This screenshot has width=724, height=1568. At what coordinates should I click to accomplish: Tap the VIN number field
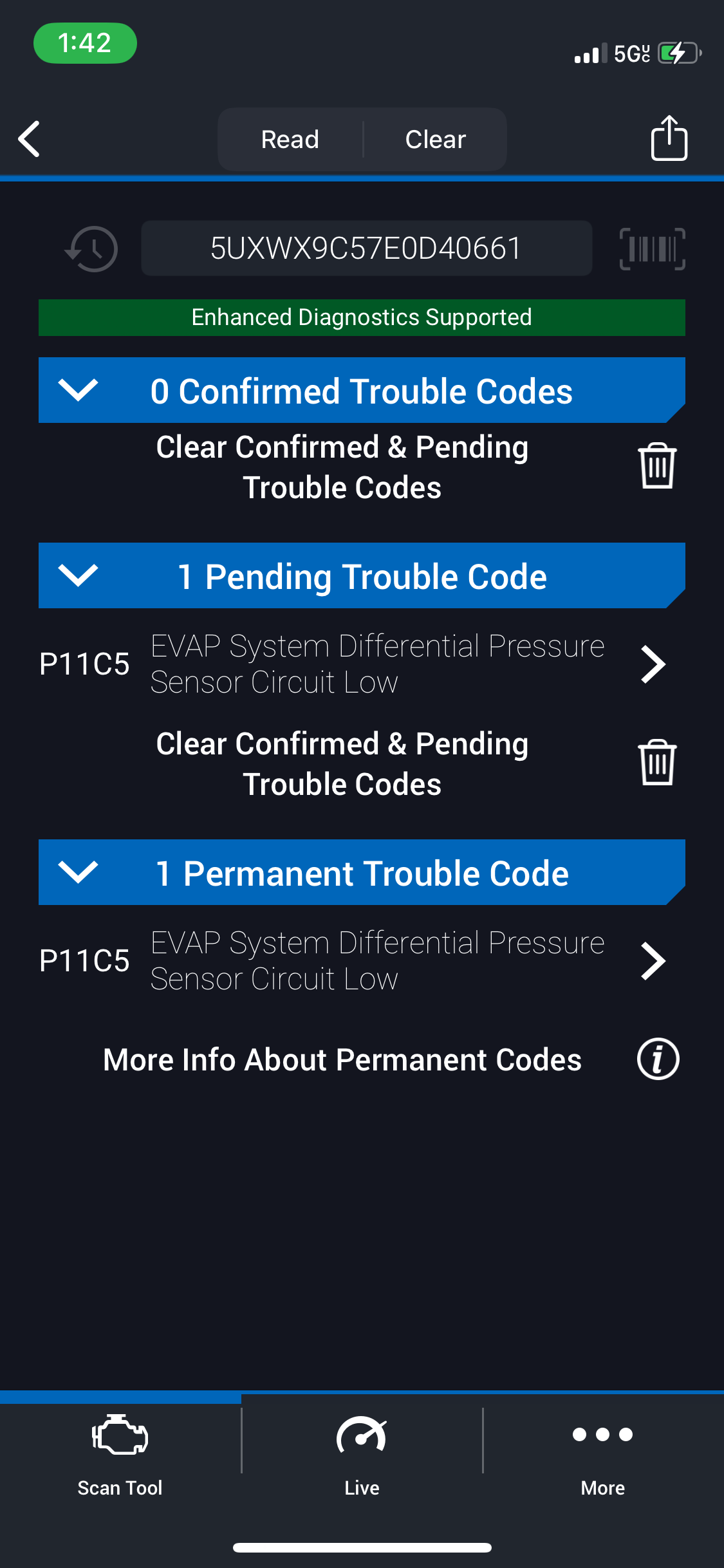pos(366,248)
